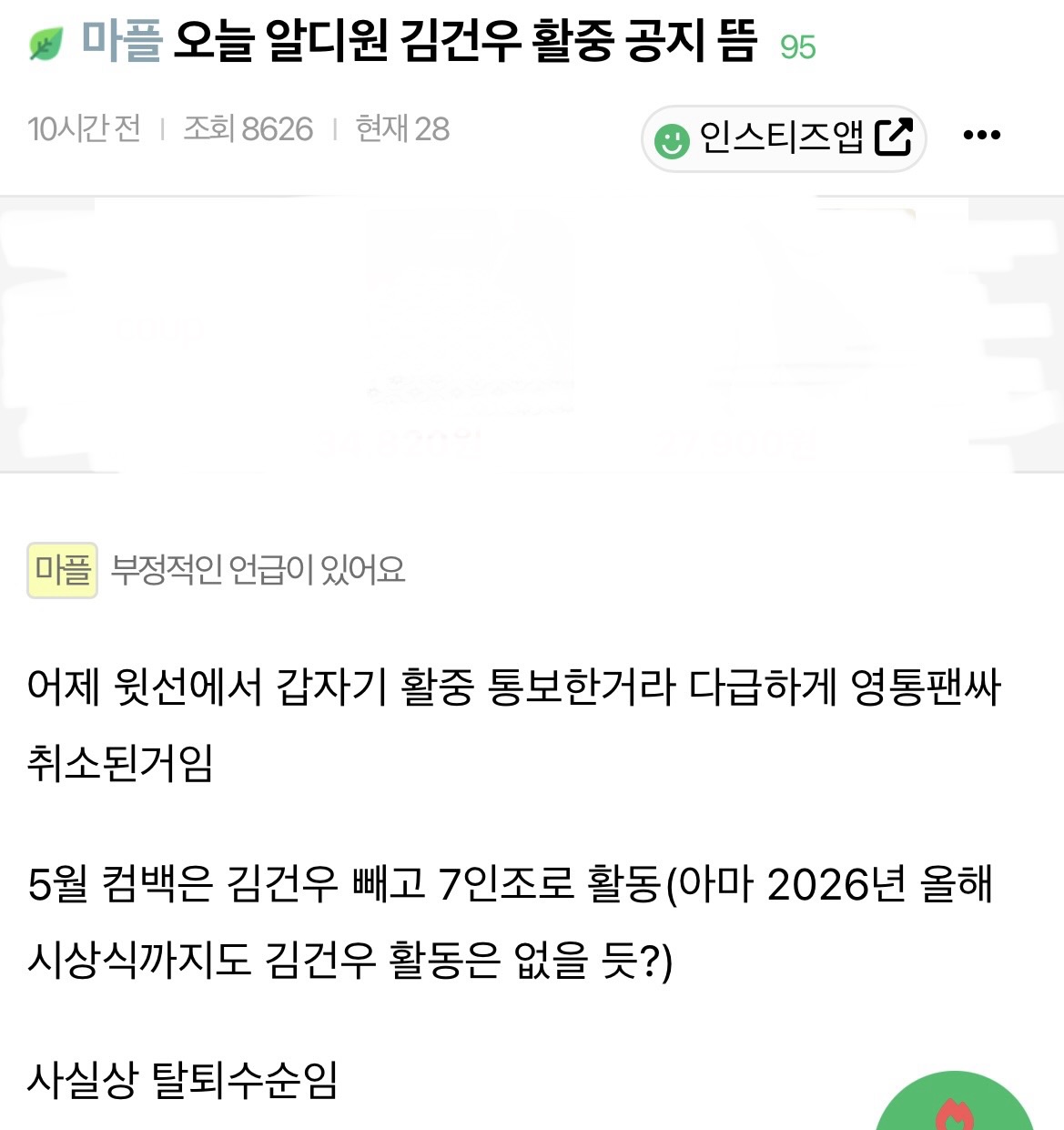Click the 10시간 전 timestamp
This screenshot has width=1064, height=1130.
point(84,130)
